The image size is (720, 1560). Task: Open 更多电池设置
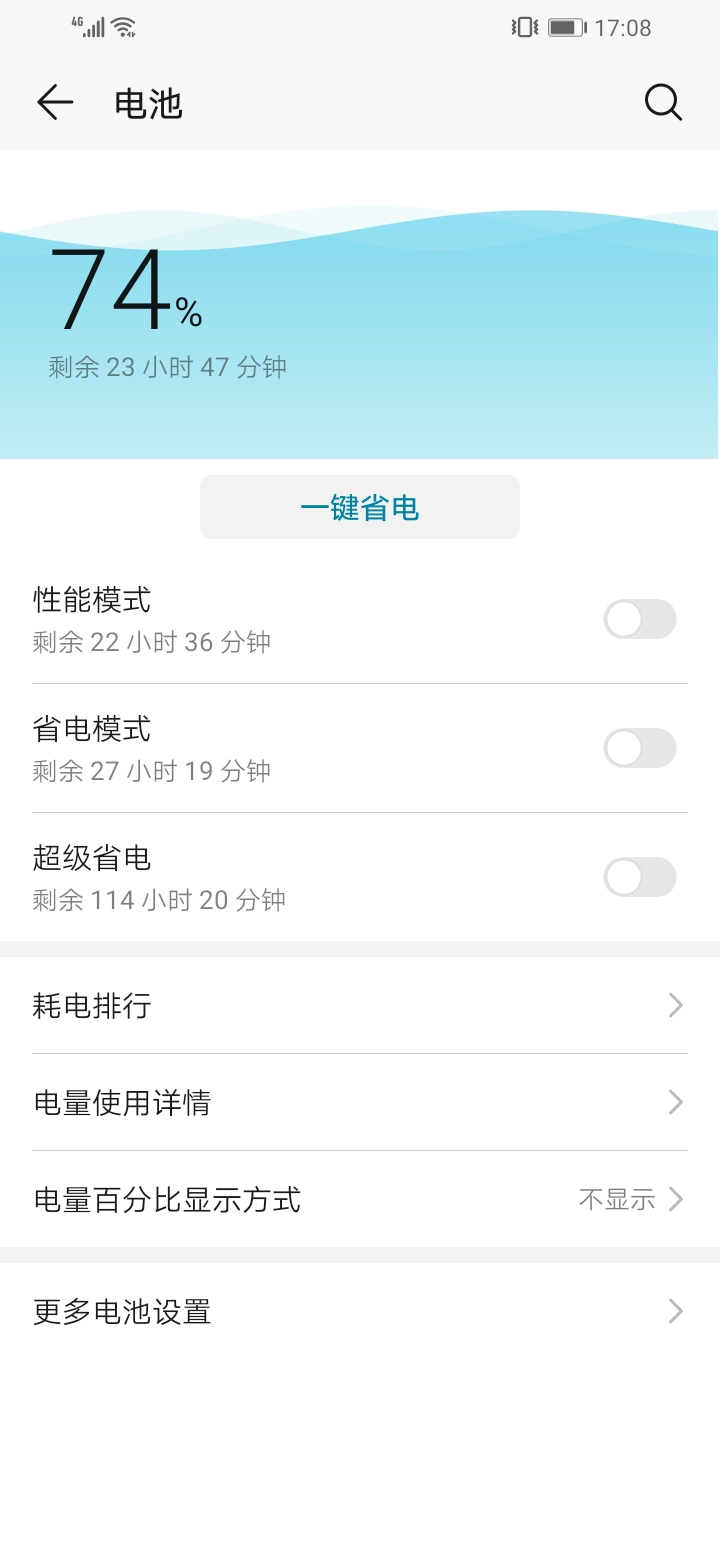tap(360, 1311)
